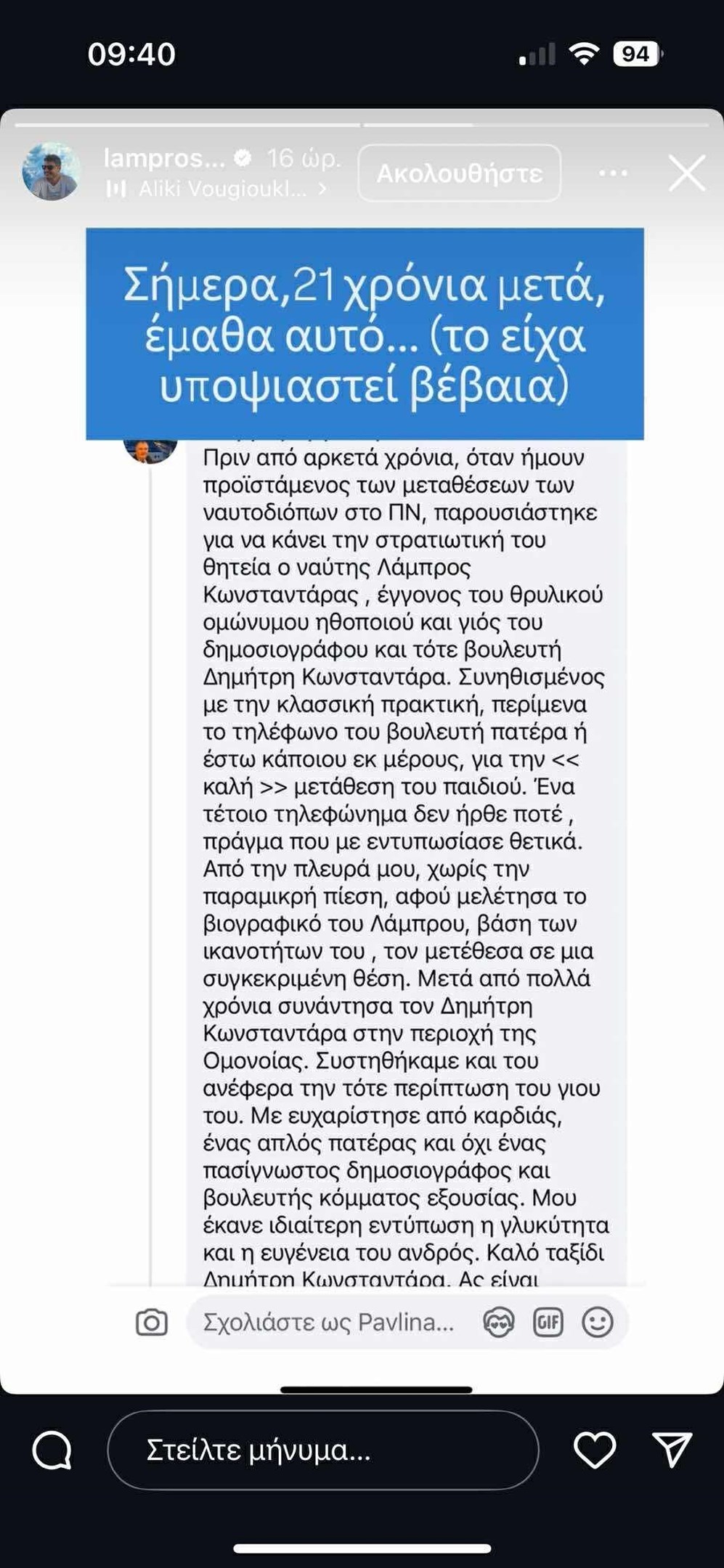The image size is (724, 1568).
Task: Close the story with the X
Action: click(x=686, y=173)
